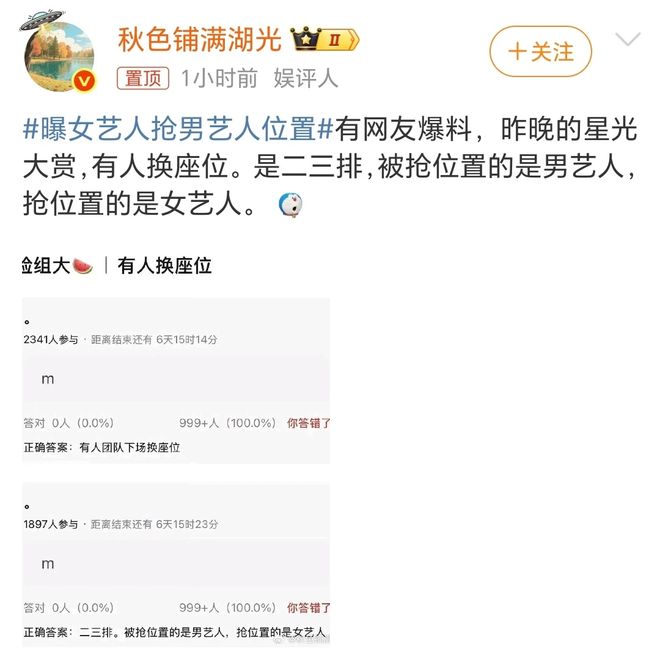Expand the post options chevron
660x665 pixels.
coord(628,41)
